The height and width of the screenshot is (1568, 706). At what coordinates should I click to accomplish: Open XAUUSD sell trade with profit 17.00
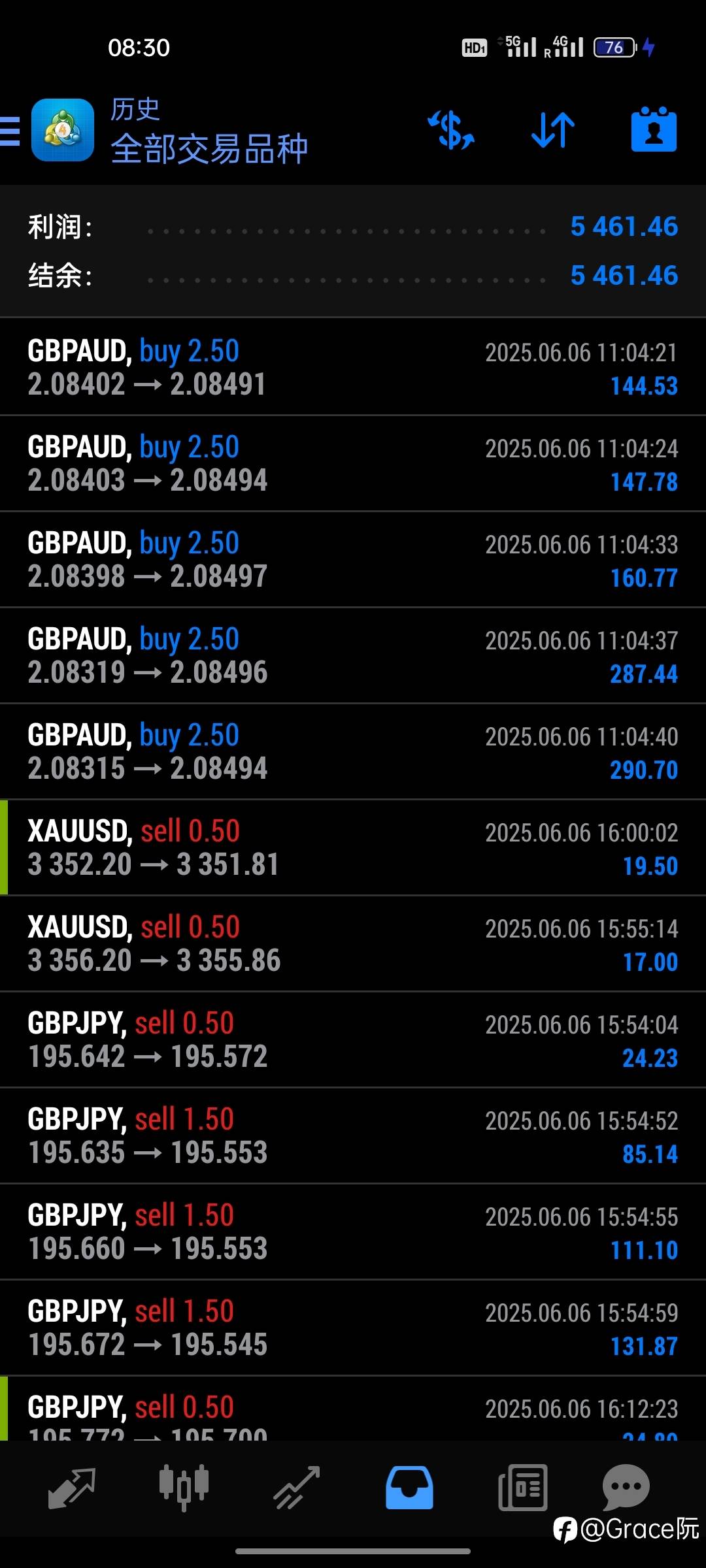tap(353, 943)
